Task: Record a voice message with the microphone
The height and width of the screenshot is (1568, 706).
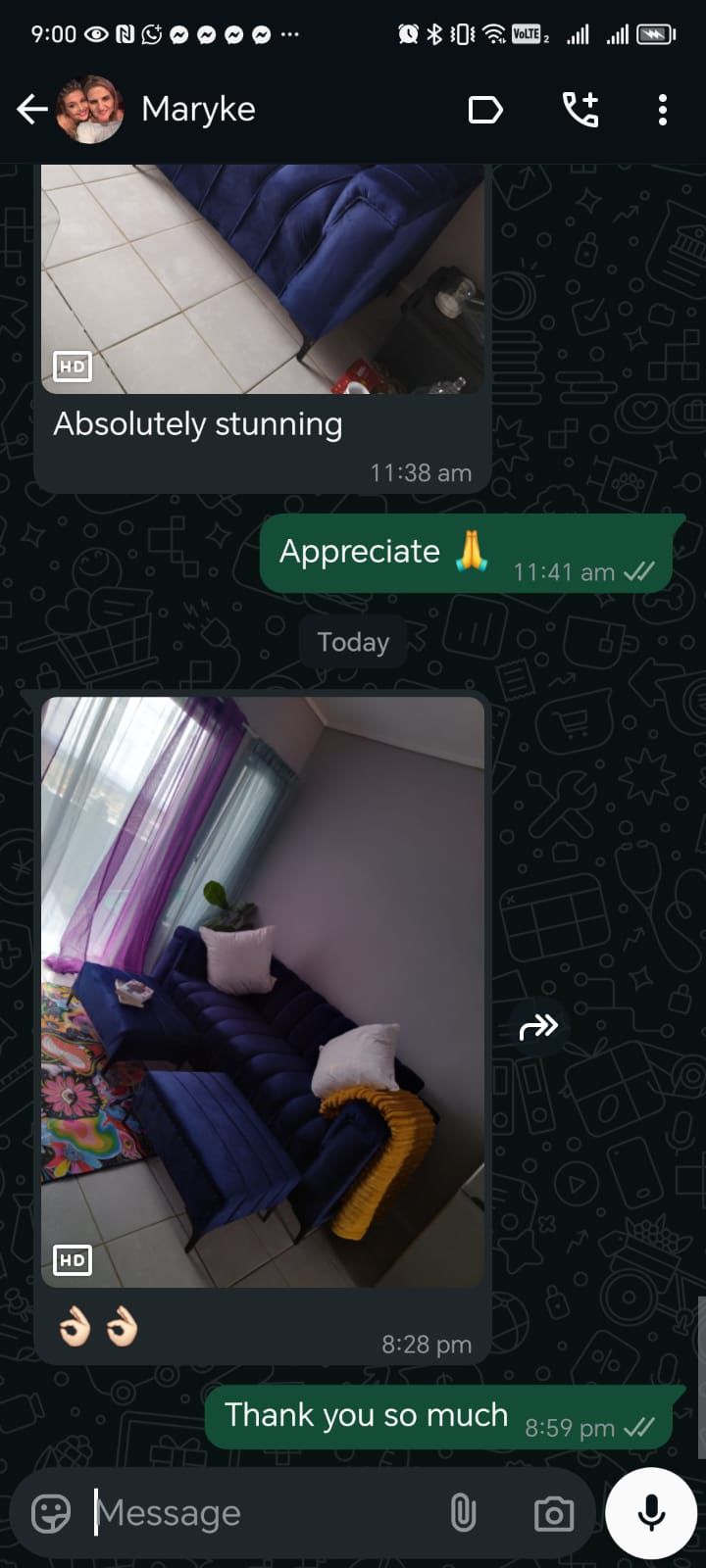Action: [x=651, y=1513]
